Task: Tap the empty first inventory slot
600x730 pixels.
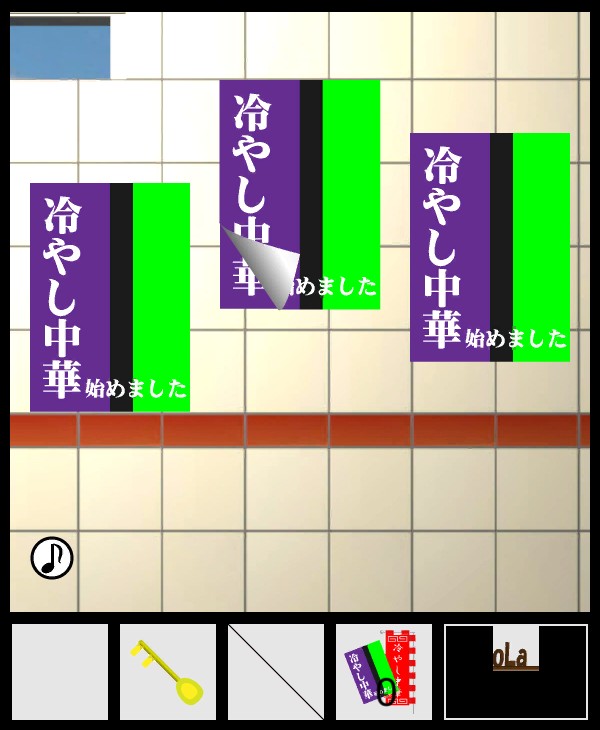Action: (60, 671)
